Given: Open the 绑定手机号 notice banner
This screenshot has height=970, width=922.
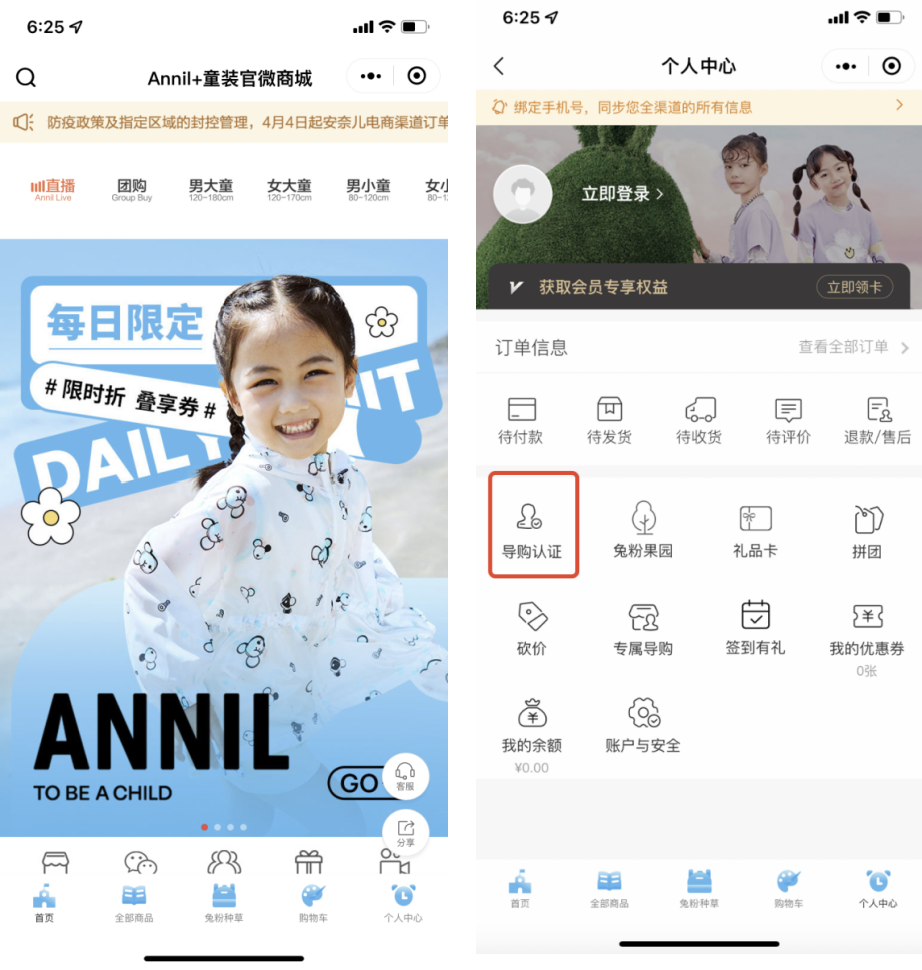Looking at the screenshot, I should point(697,107).
